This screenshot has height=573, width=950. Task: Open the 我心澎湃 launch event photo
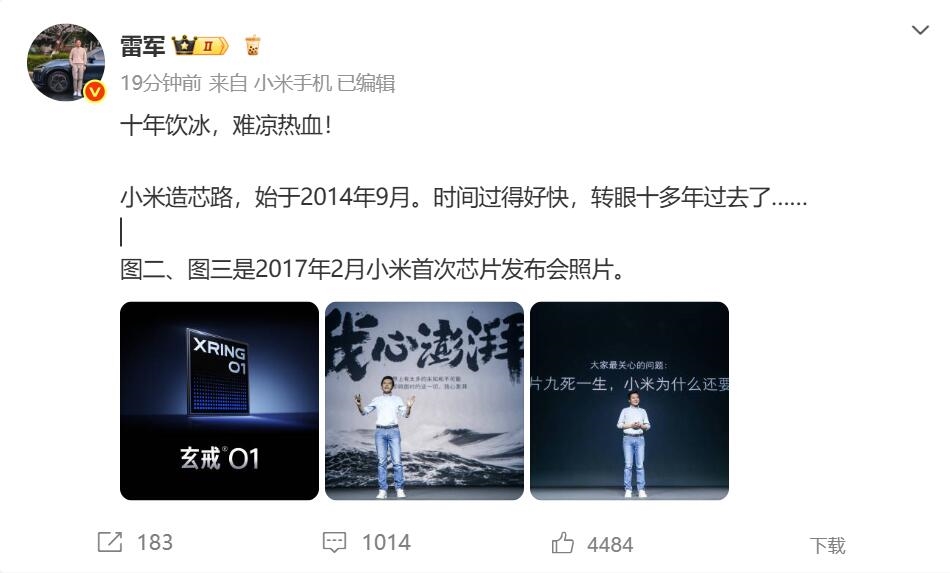point(424,400)
